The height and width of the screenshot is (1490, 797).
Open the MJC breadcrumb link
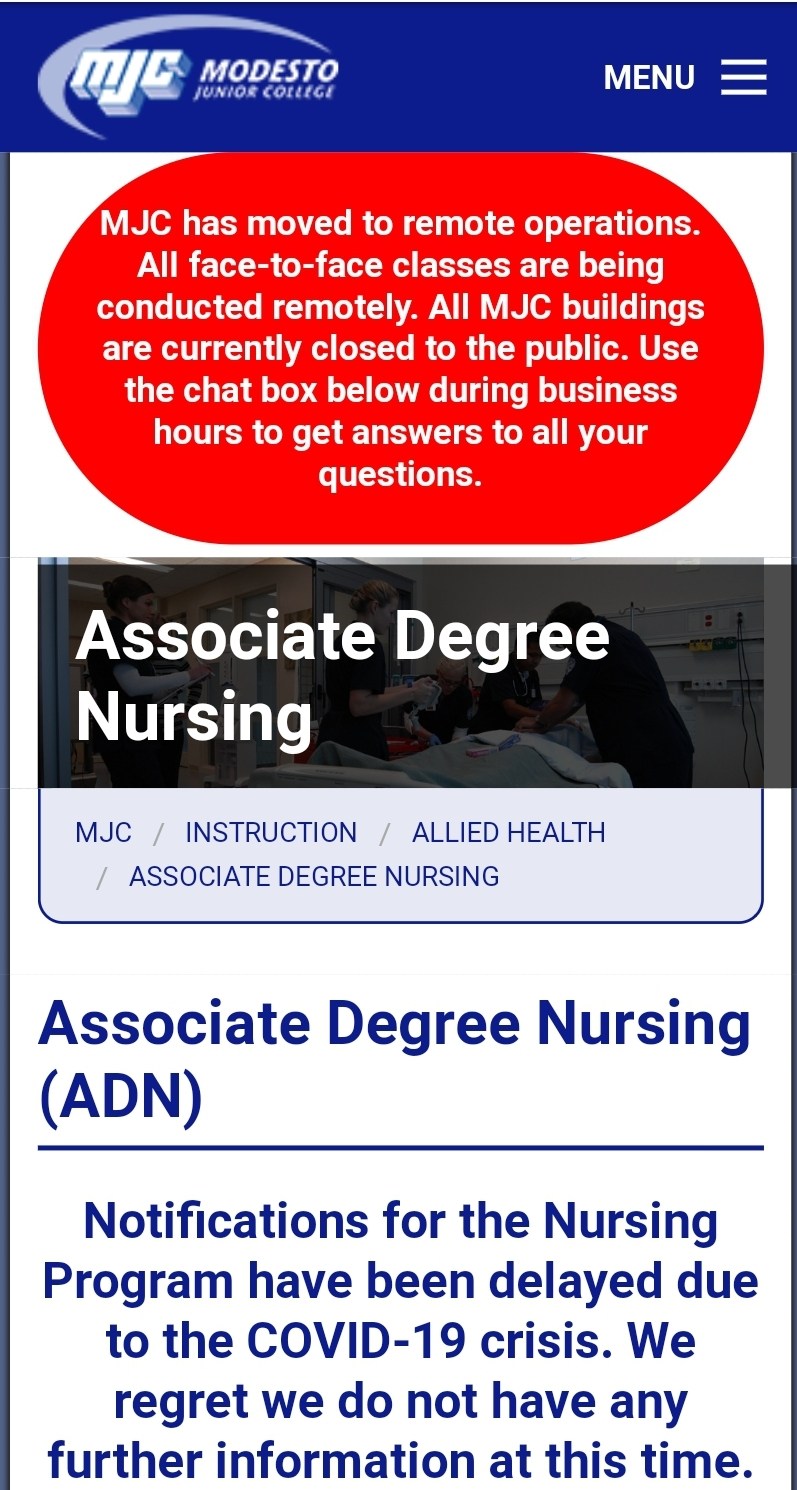[x=103, y=832]
